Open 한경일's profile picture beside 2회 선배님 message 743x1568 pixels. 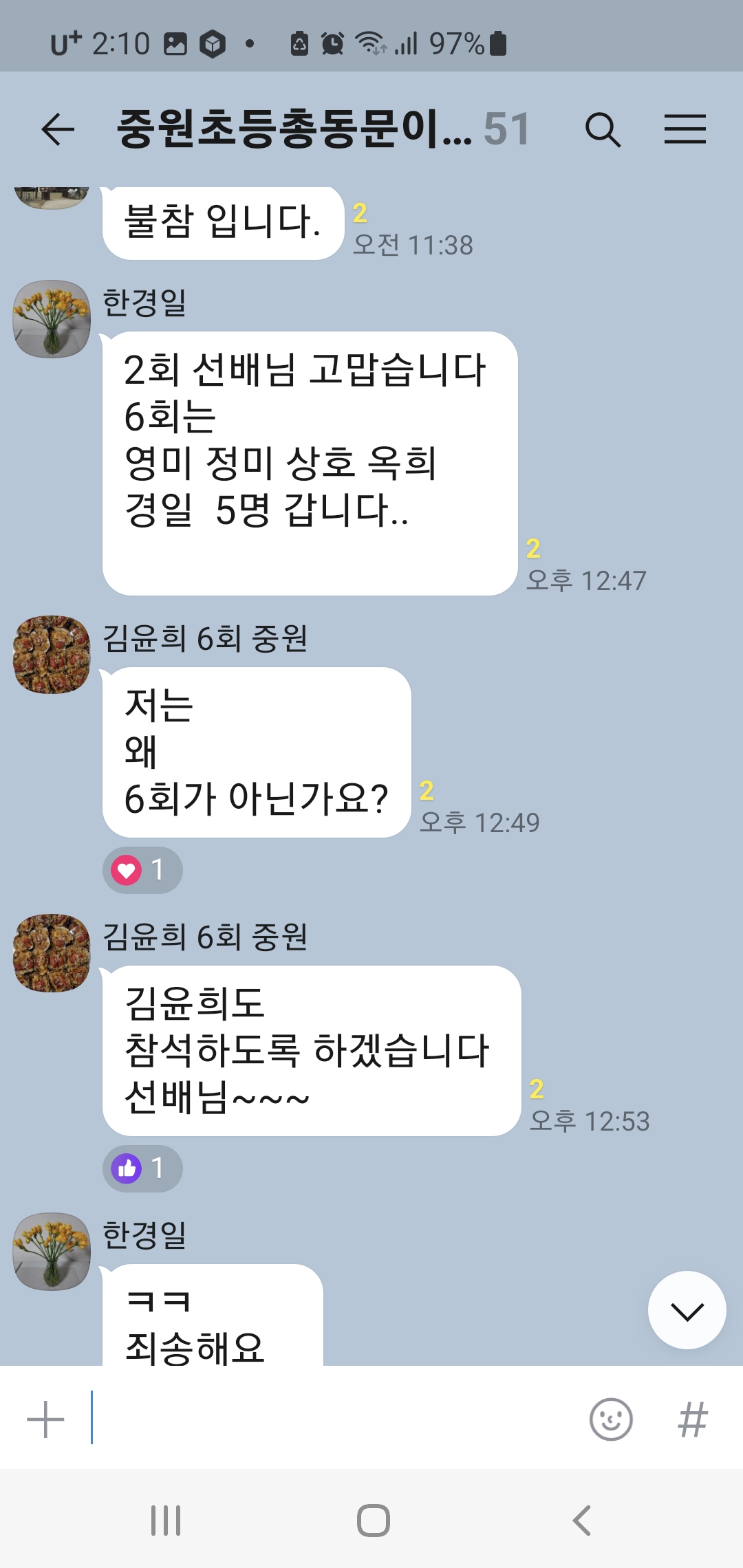click(x=52, y=319)
